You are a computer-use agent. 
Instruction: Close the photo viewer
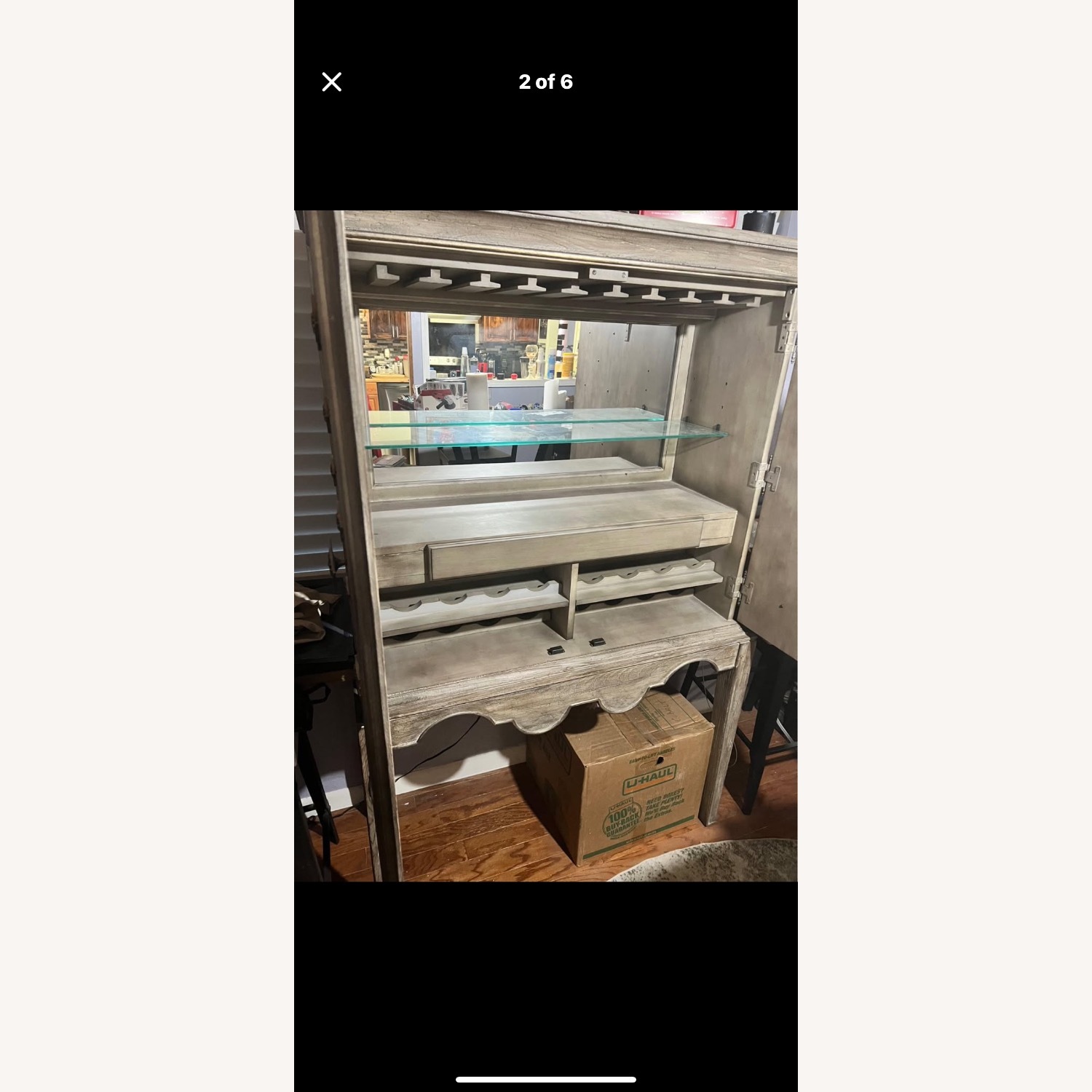(332, 82)
